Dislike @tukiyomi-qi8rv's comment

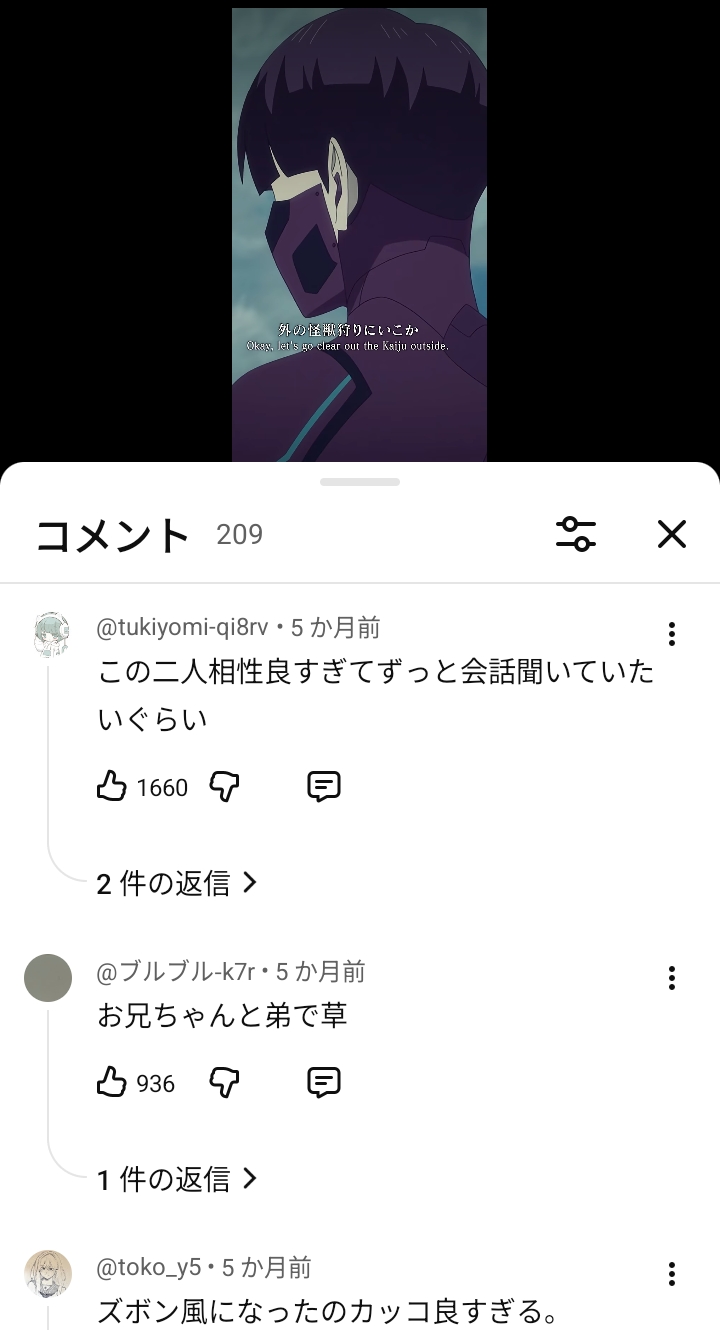(x=224, y=787)
